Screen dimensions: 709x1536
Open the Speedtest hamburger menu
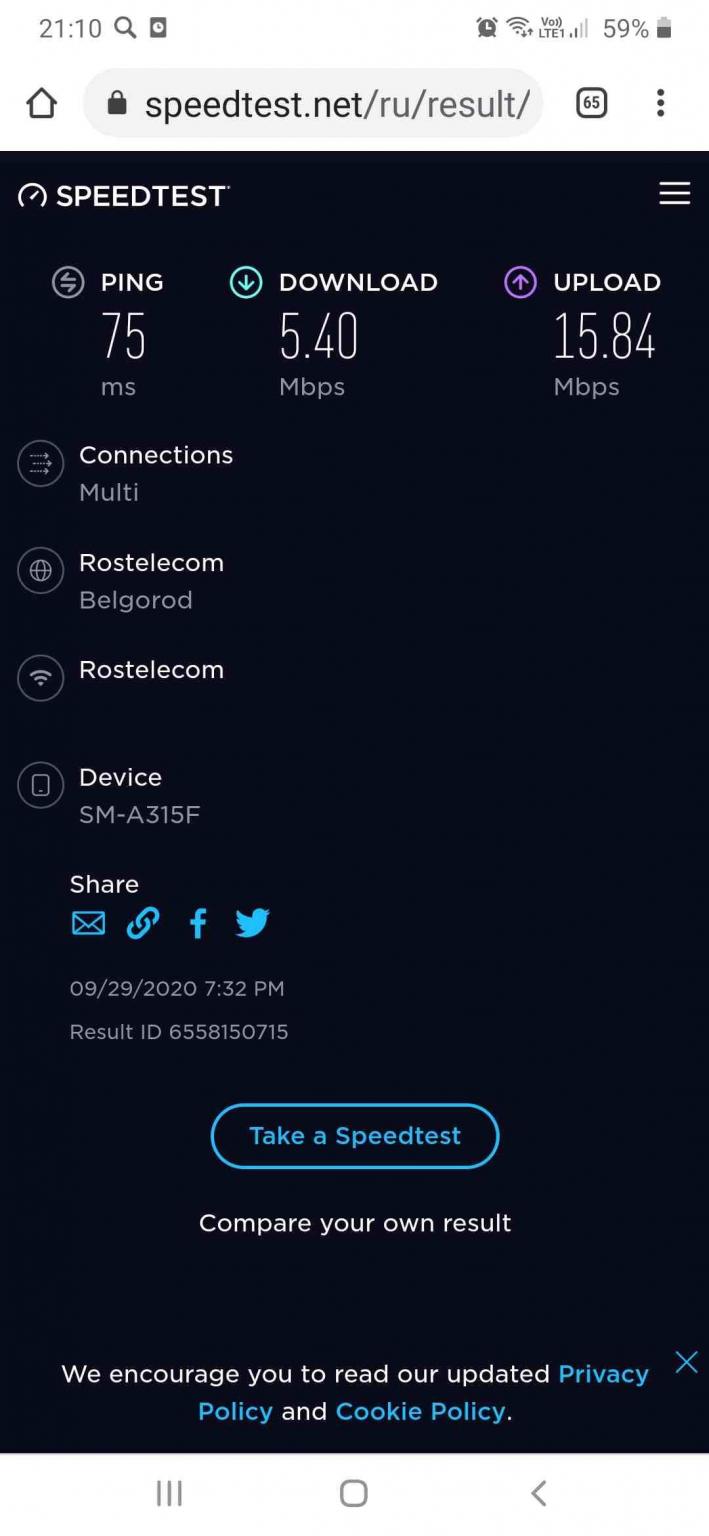click(674, 194)
